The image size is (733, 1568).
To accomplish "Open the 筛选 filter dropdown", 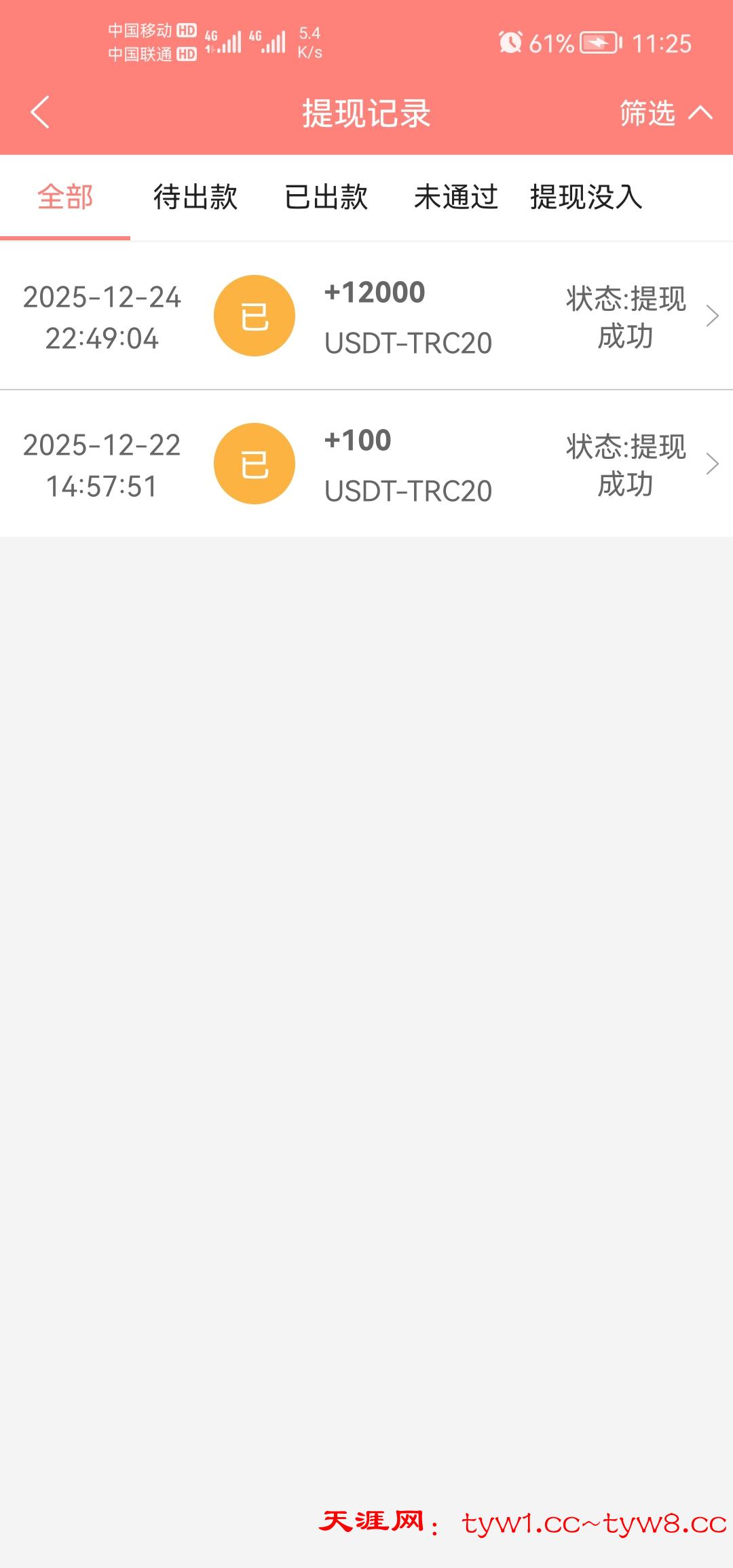I will pos(665,113).
